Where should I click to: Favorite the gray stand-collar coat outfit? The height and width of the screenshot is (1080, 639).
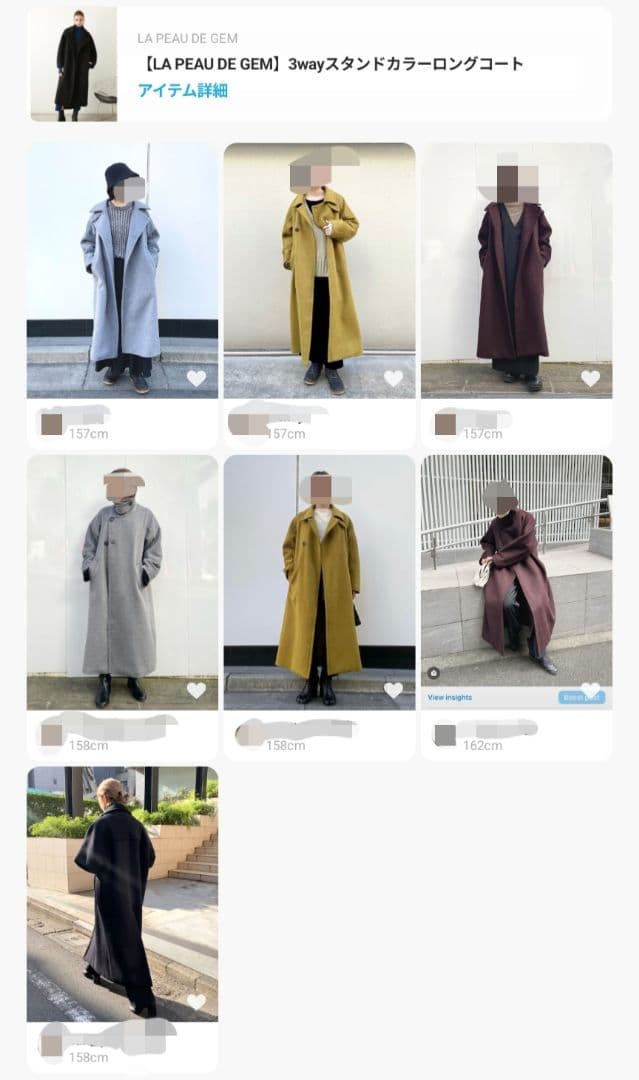click(196, 690)
